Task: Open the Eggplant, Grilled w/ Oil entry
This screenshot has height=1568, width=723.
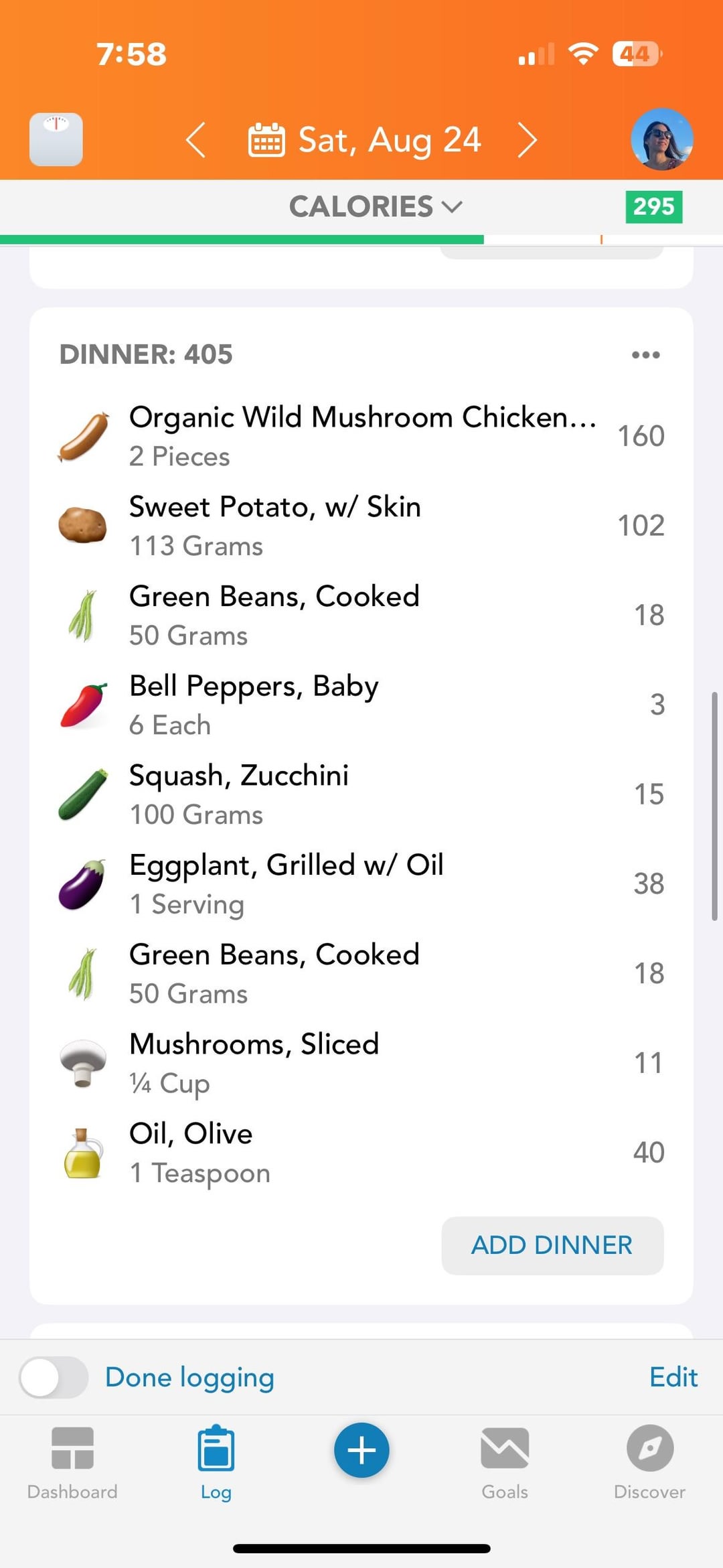Action: coord(361,884)
